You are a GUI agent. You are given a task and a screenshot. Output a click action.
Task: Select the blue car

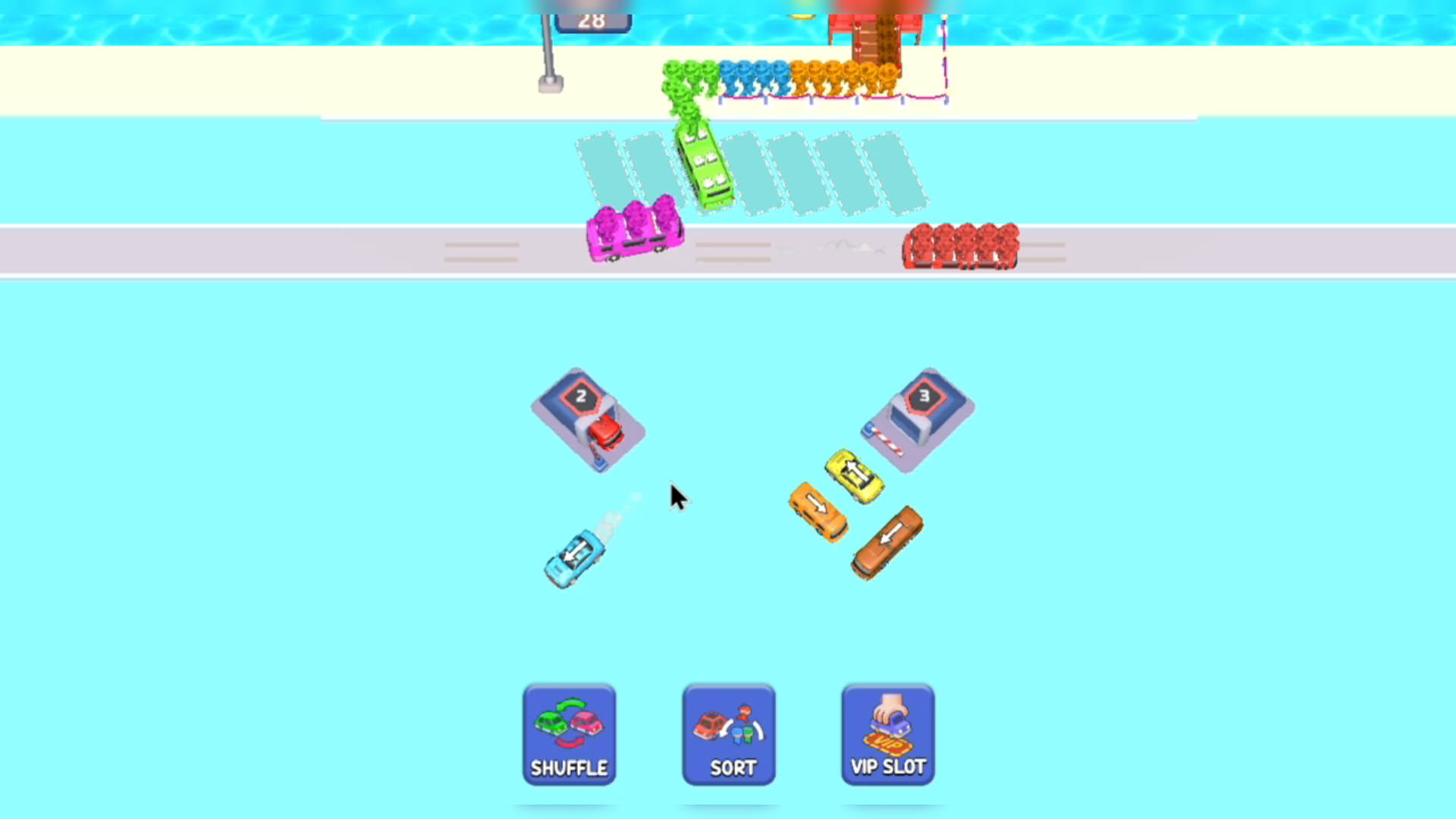575,558
